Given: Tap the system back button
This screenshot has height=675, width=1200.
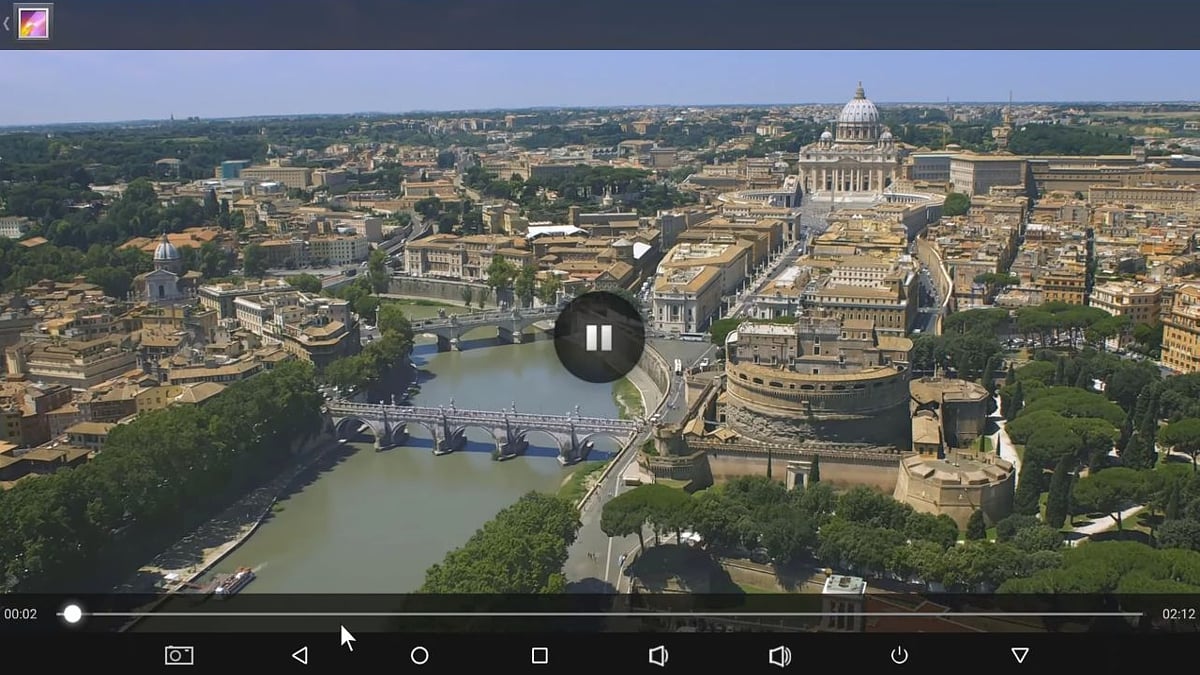Looking at the screenshot, I should tap(299, 655).
